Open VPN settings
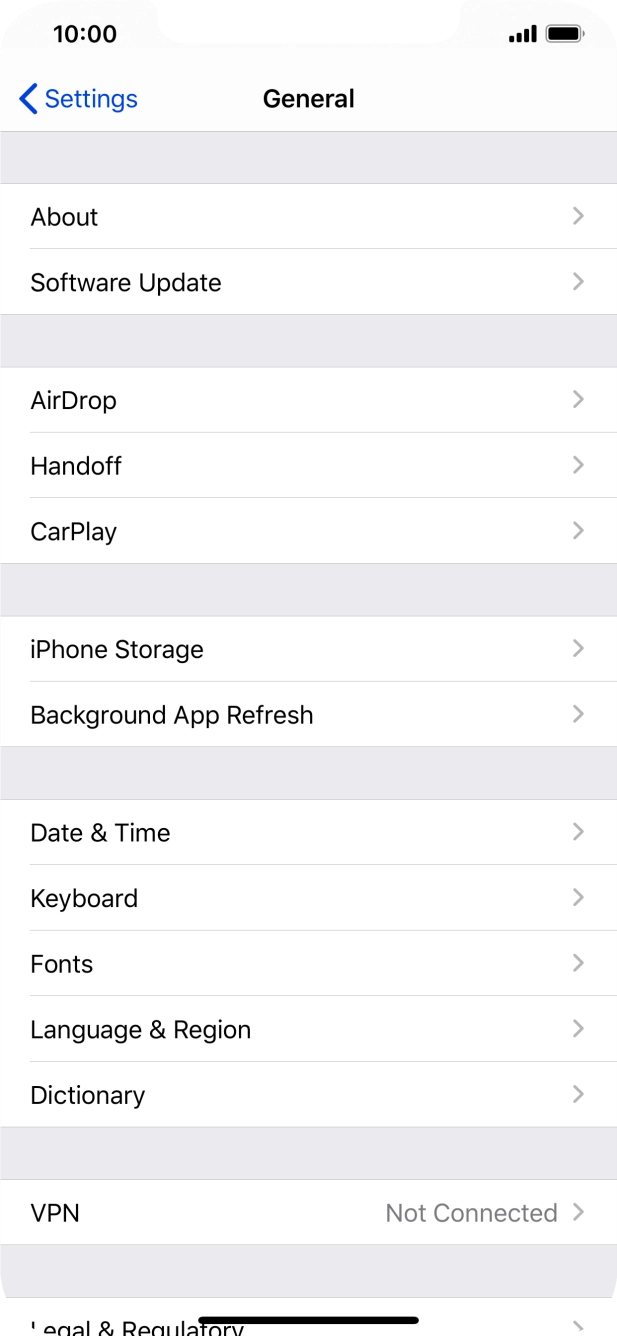The width and height of the screenshot is (617, 1336). pyautogui.click(x=308, y=1212)
